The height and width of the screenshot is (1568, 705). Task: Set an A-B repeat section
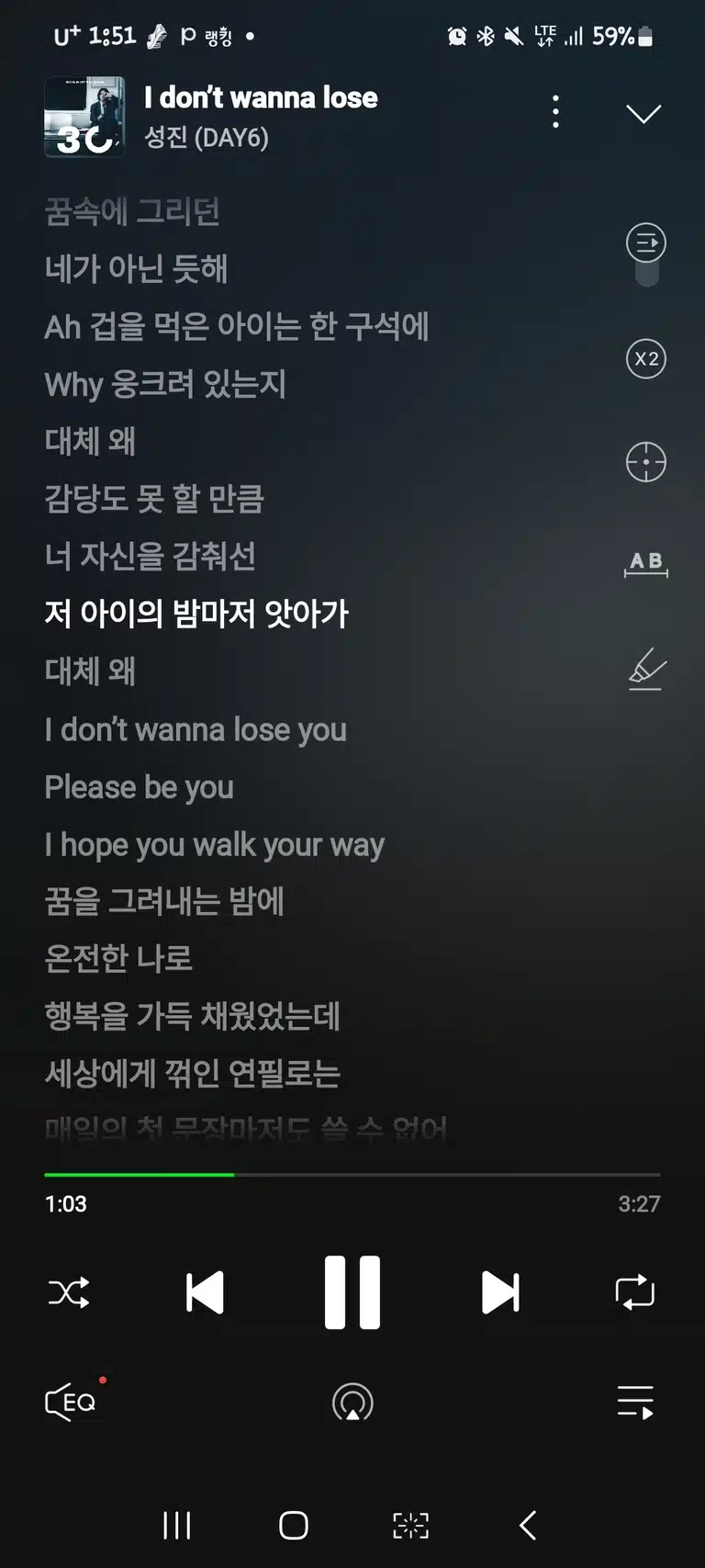tap(645, 563)
